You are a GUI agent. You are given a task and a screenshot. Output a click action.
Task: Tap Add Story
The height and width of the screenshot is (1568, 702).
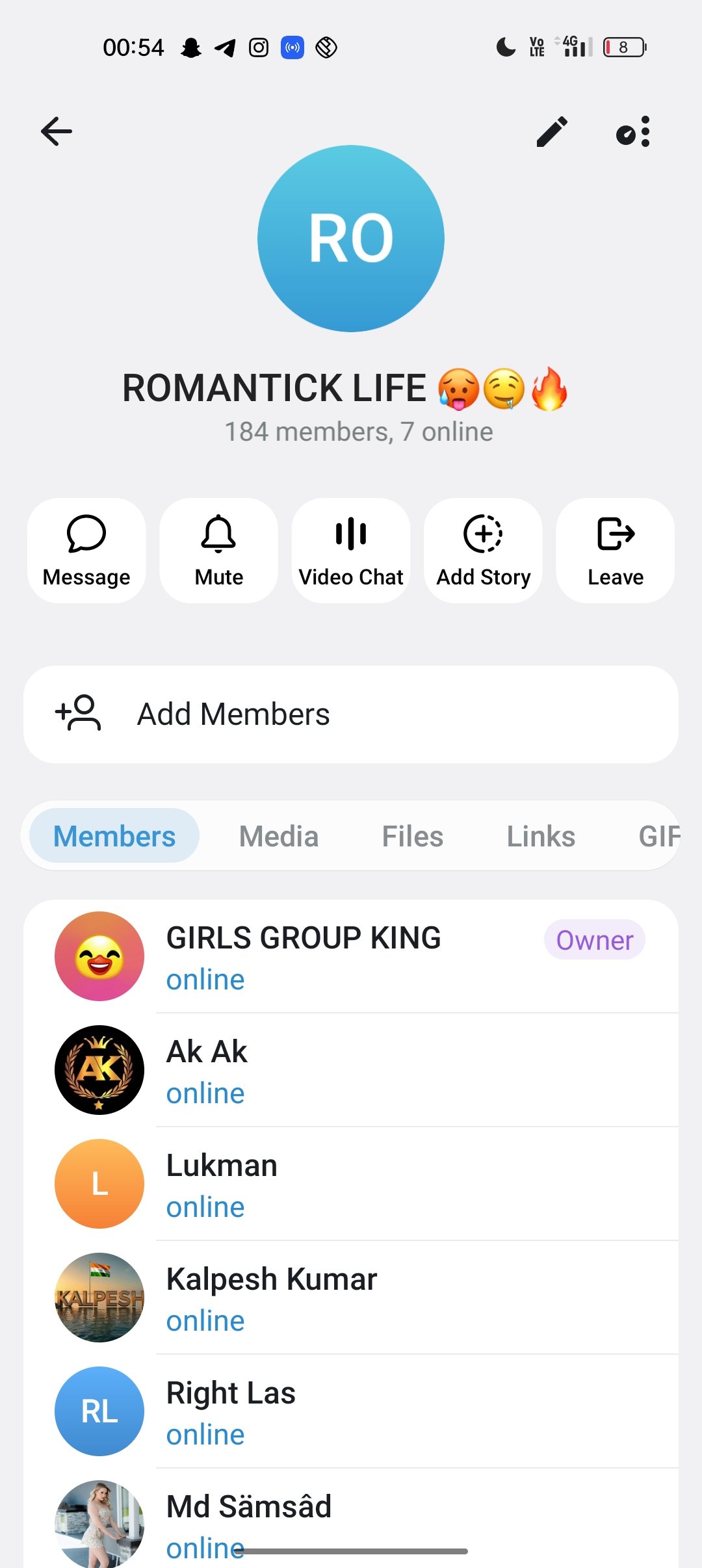(x=483, y=551)
